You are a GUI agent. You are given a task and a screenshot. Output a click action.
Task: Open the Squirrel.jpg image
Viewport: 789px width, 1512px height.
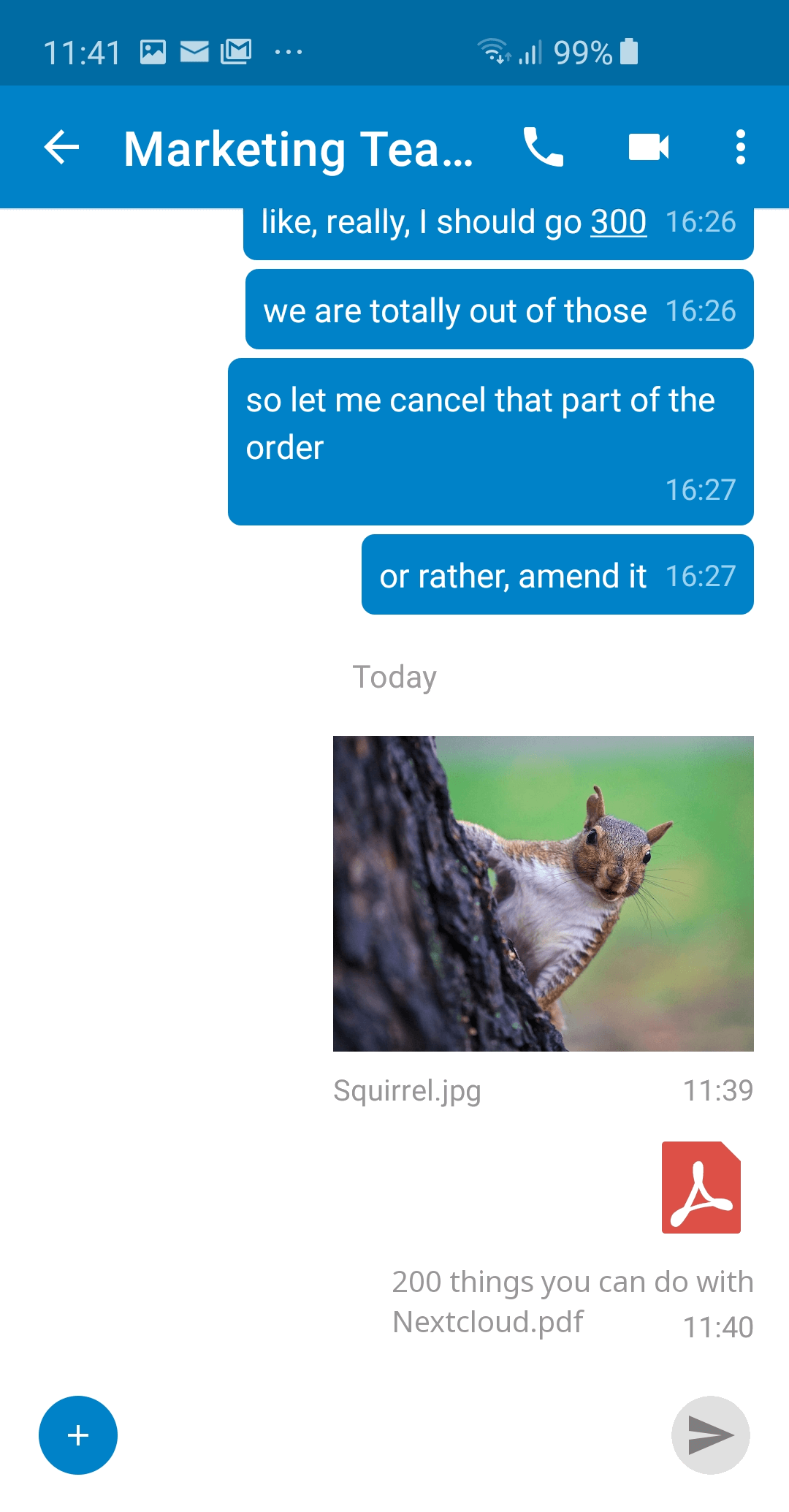click(543, 893)
